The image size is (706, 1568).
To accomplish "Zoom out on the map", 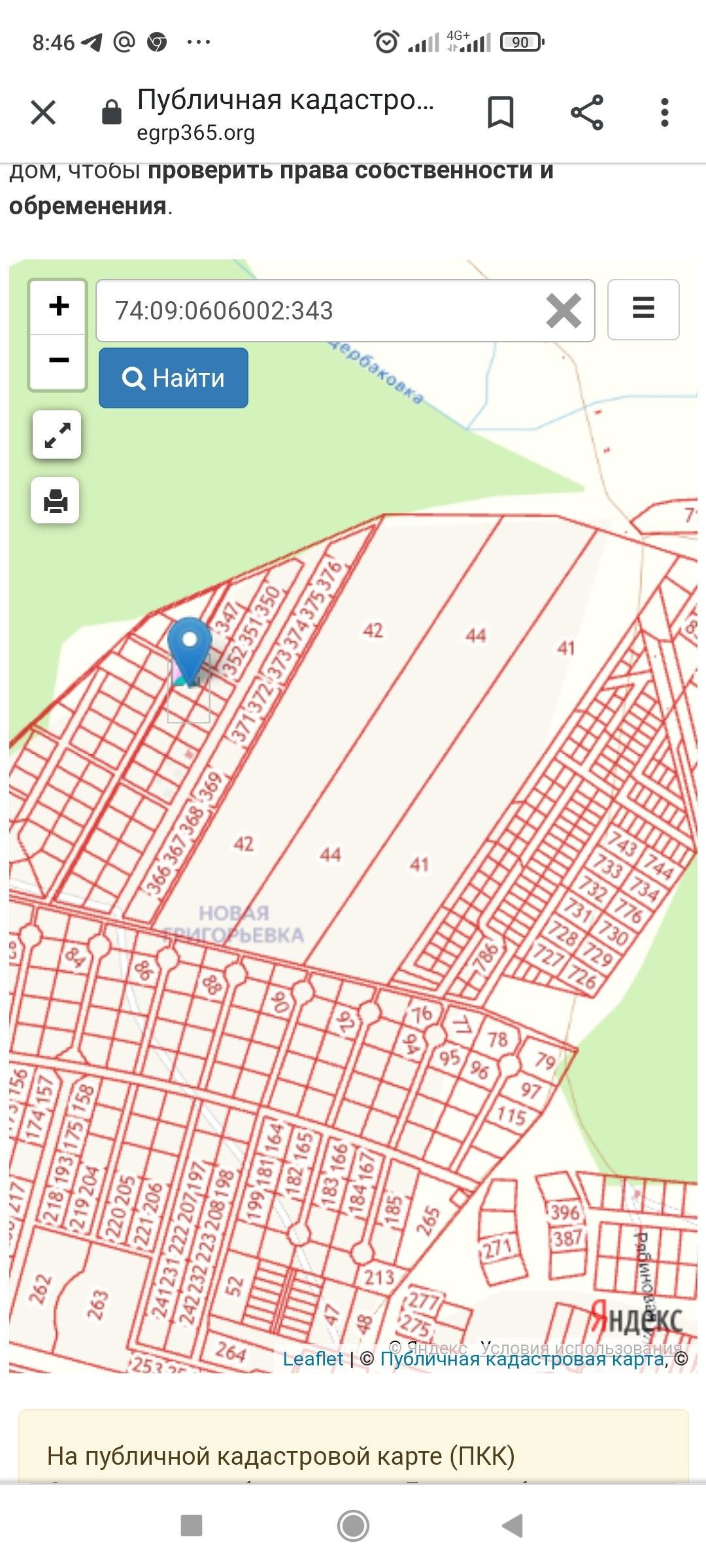I will pos(58,361).
